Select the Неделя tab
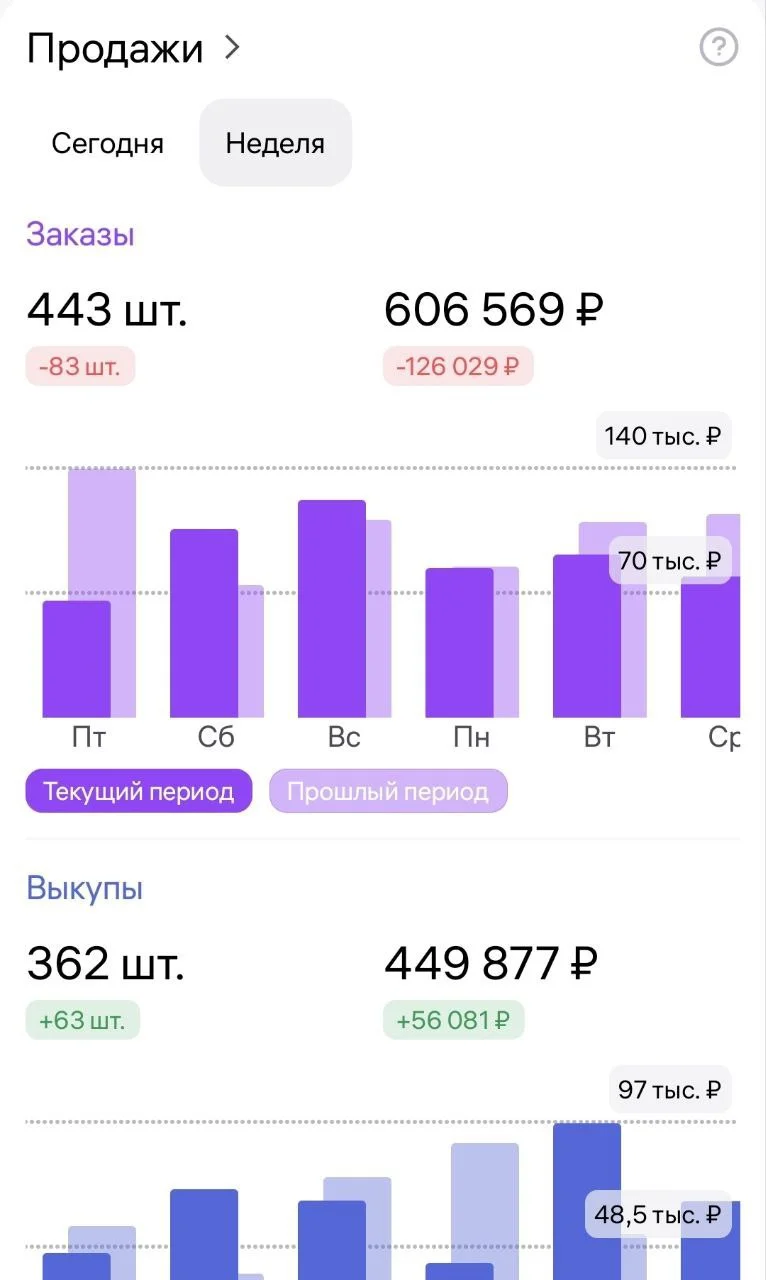The width and height of the screenshot is (766, 1280). (x=275, y=143)
